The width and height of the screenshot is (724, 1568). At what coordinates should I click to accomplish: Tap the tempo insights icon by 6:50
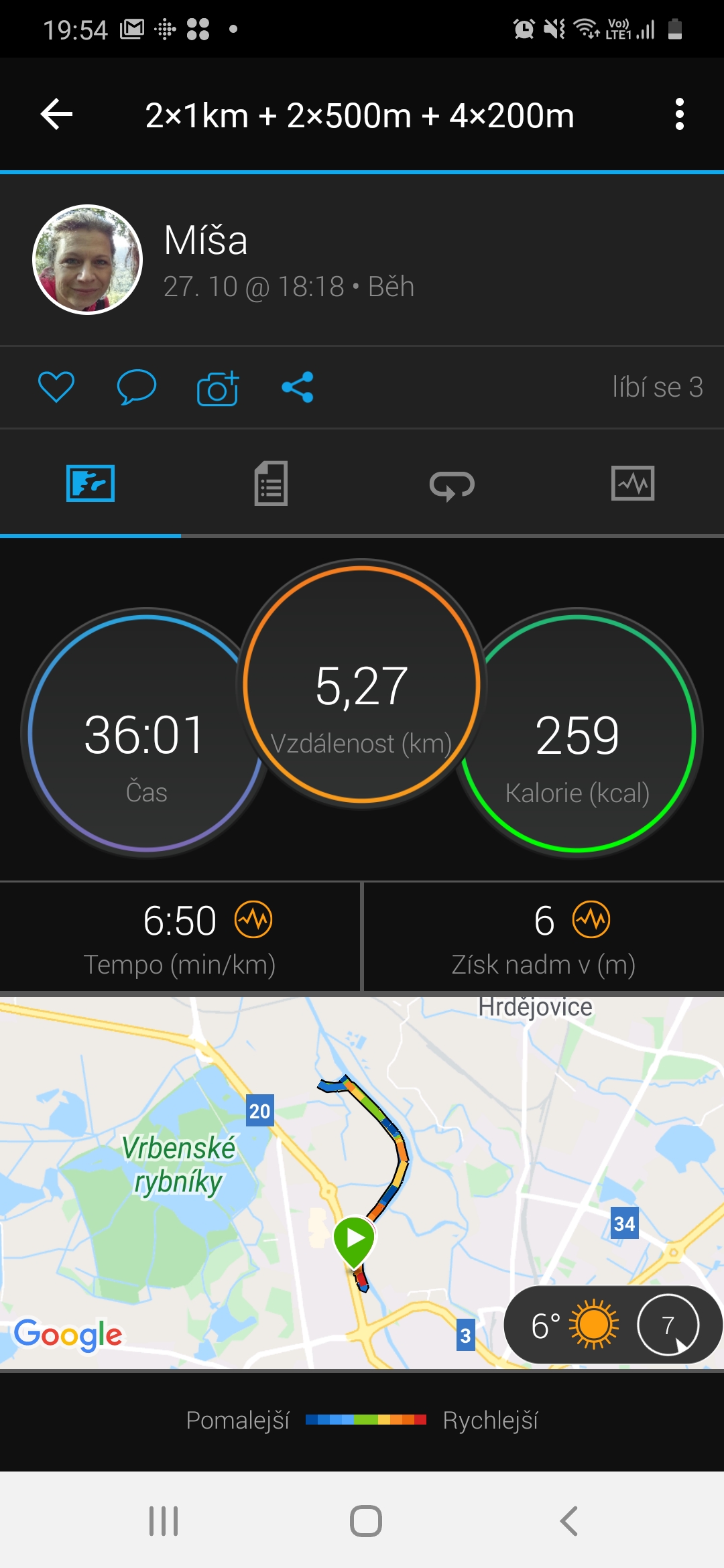click(x=253, y=920)
